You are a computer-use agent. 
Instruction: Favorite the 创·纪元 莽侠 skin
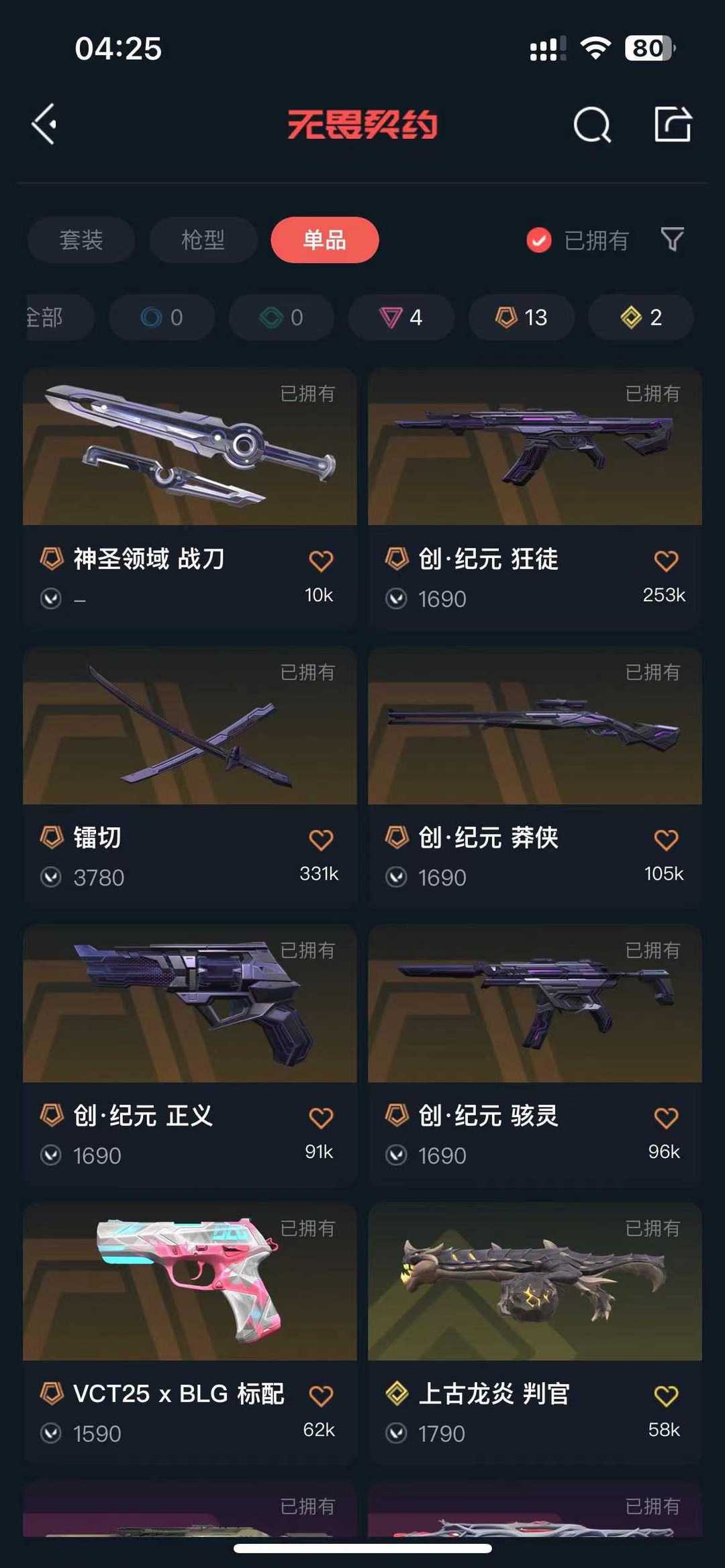click(666, 840)
